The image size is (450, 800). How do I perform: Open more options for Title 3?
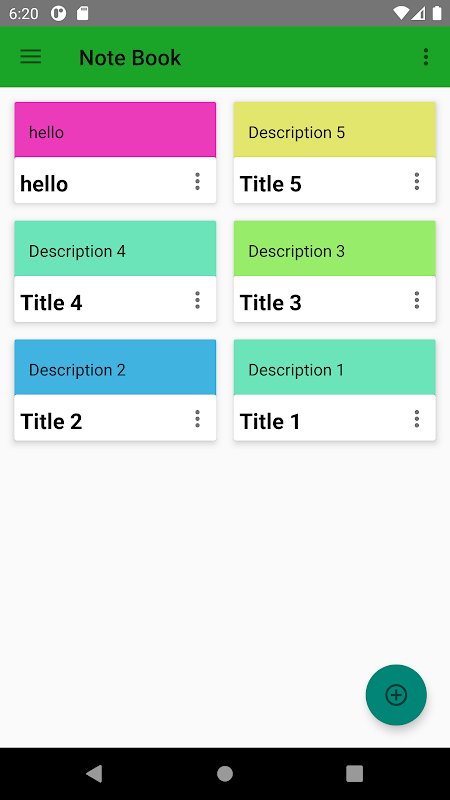click(x=417, y=300)
